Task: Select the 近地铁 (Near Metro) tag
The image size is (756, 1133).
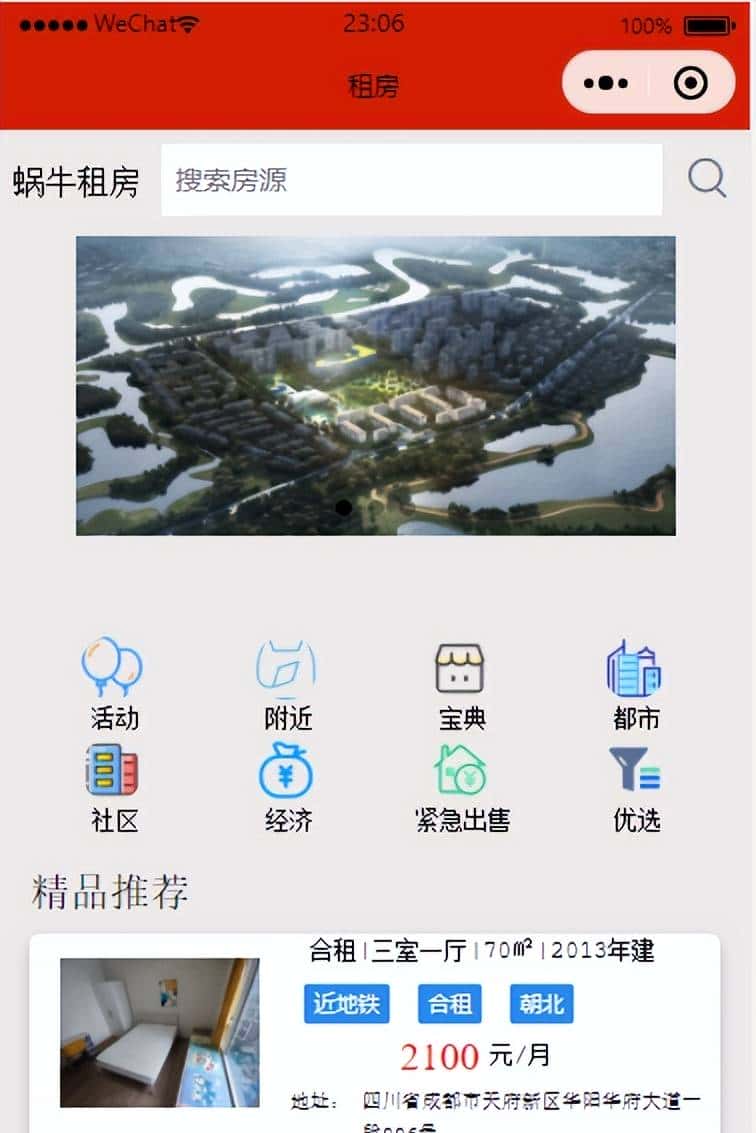Action: coord(345,1004)
